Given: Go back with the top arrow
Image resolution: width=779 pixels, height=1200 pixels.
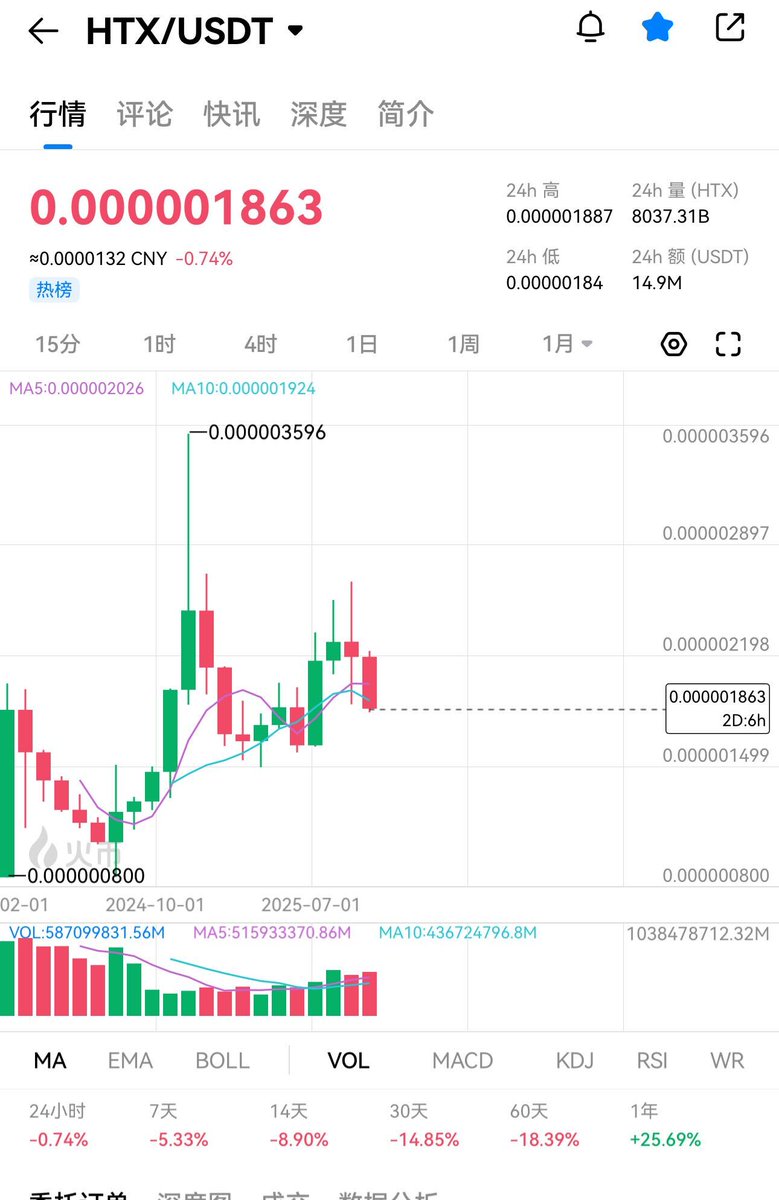Looking at the screenshot, I should click(43, 31).
